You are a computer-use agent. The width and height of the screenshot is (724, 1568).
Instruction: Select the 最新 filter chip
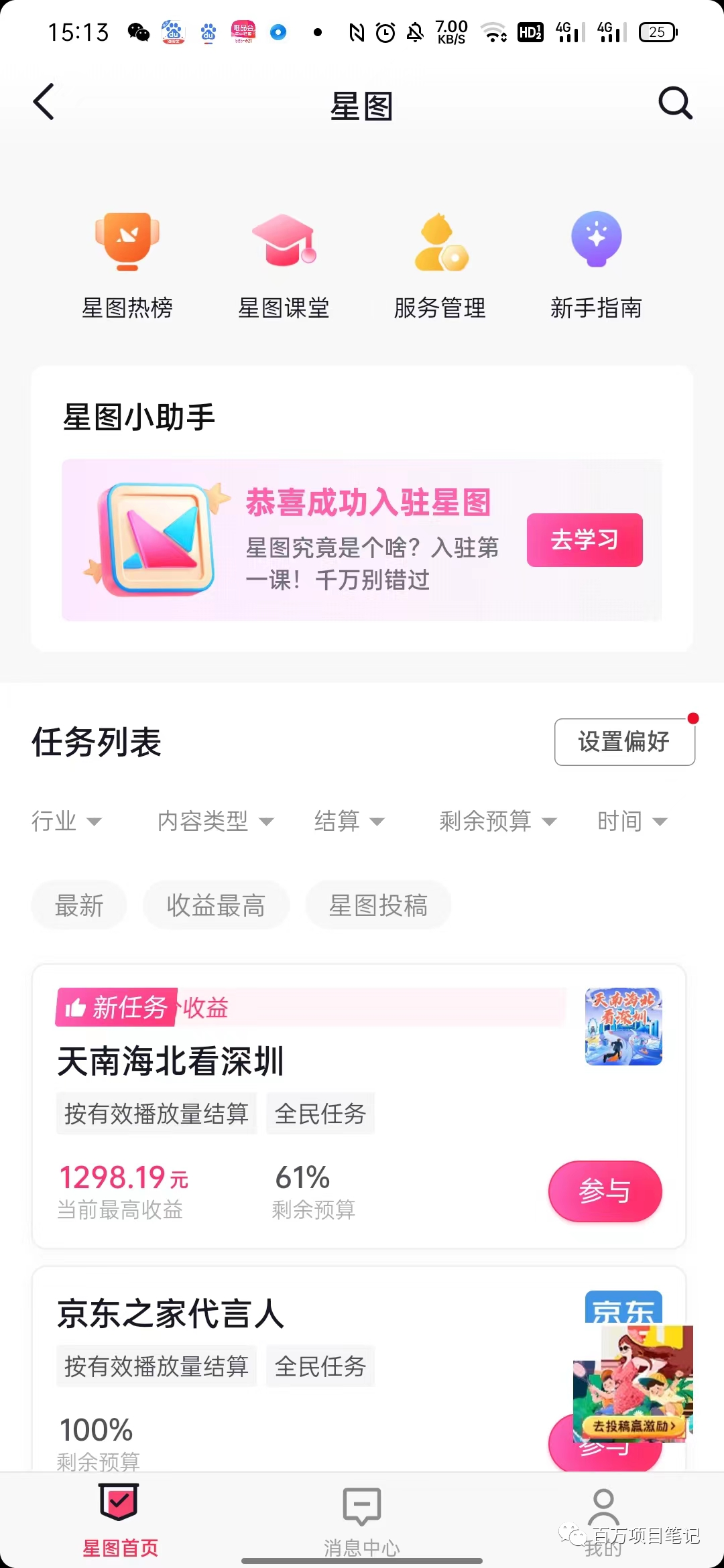(78, 905)
